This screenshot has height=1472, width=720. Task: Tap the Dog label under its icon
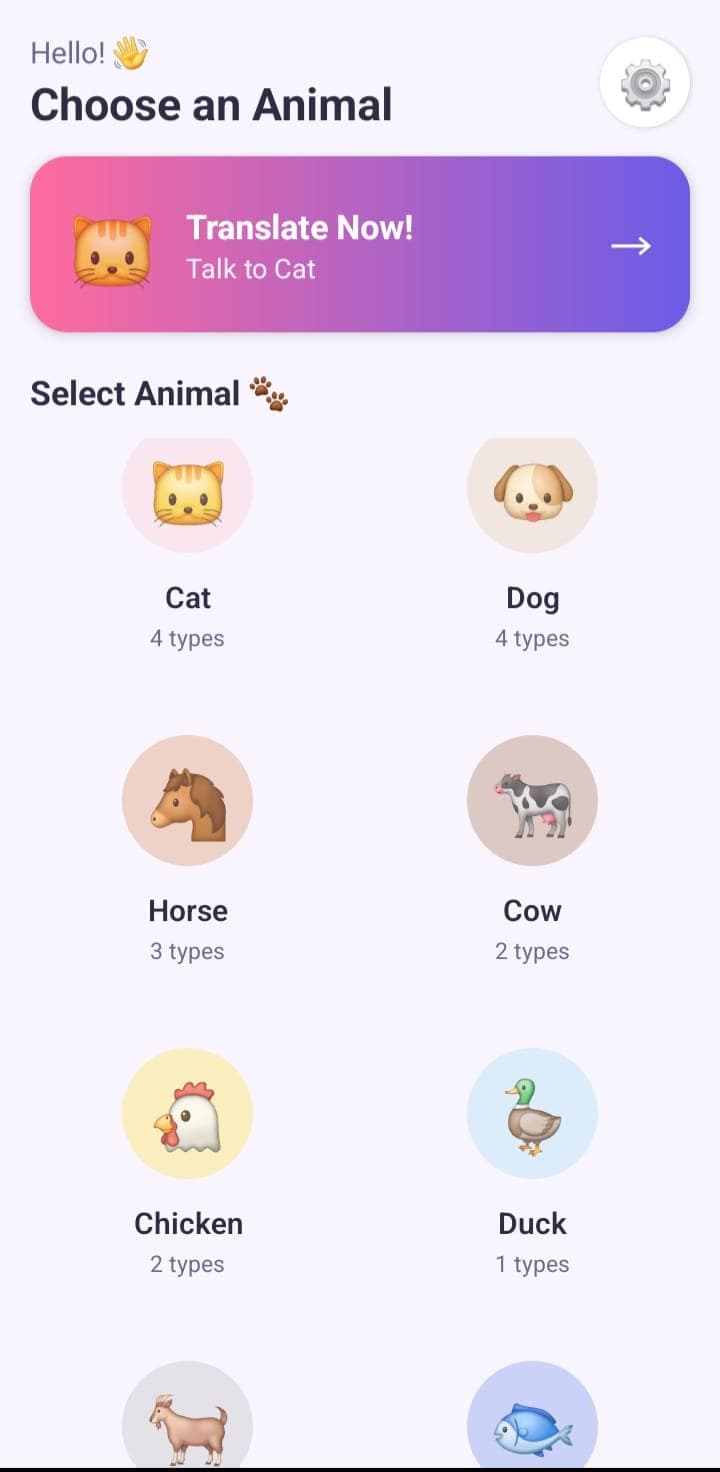(x=532, y=597)
